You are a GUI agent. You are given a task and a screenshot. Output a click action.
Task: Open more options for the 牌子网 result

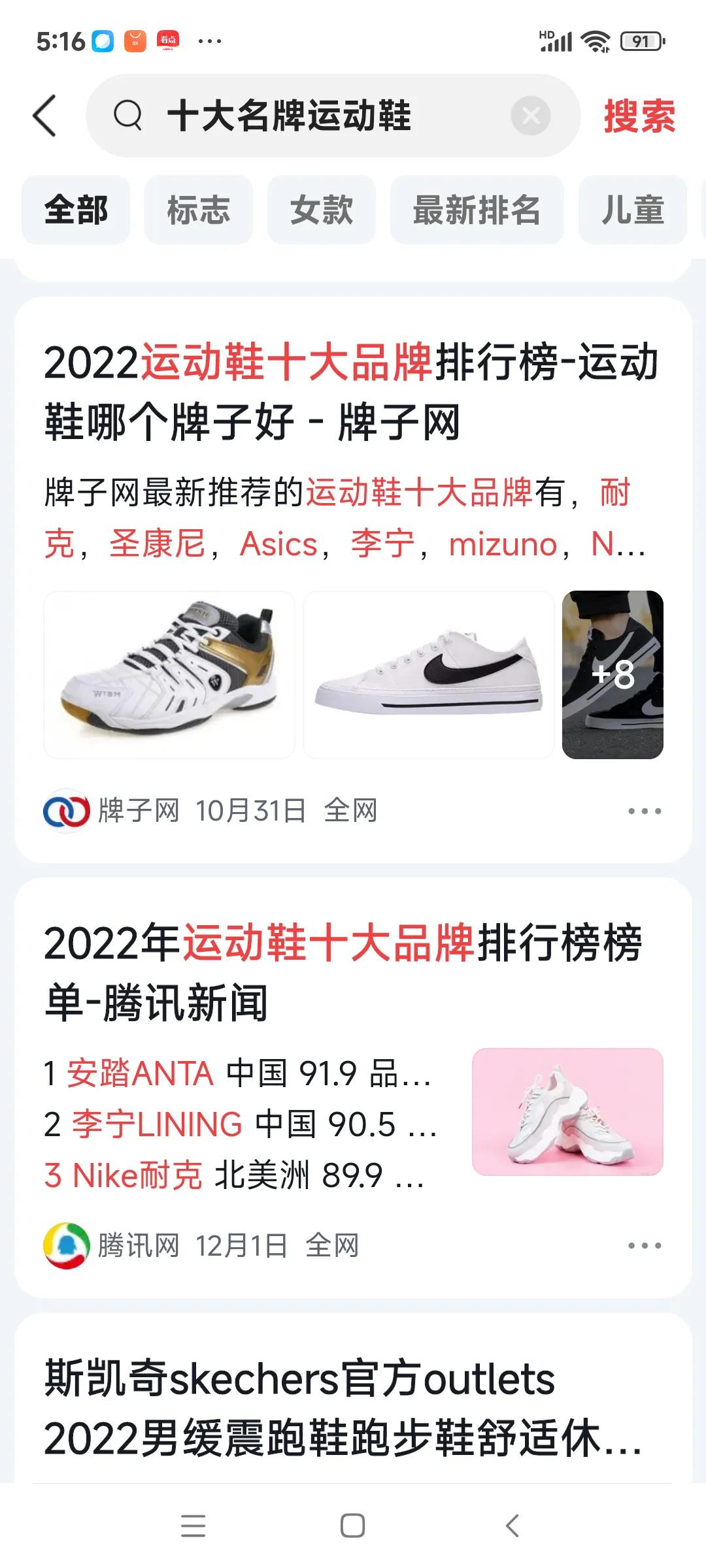(x=644, y=811)
